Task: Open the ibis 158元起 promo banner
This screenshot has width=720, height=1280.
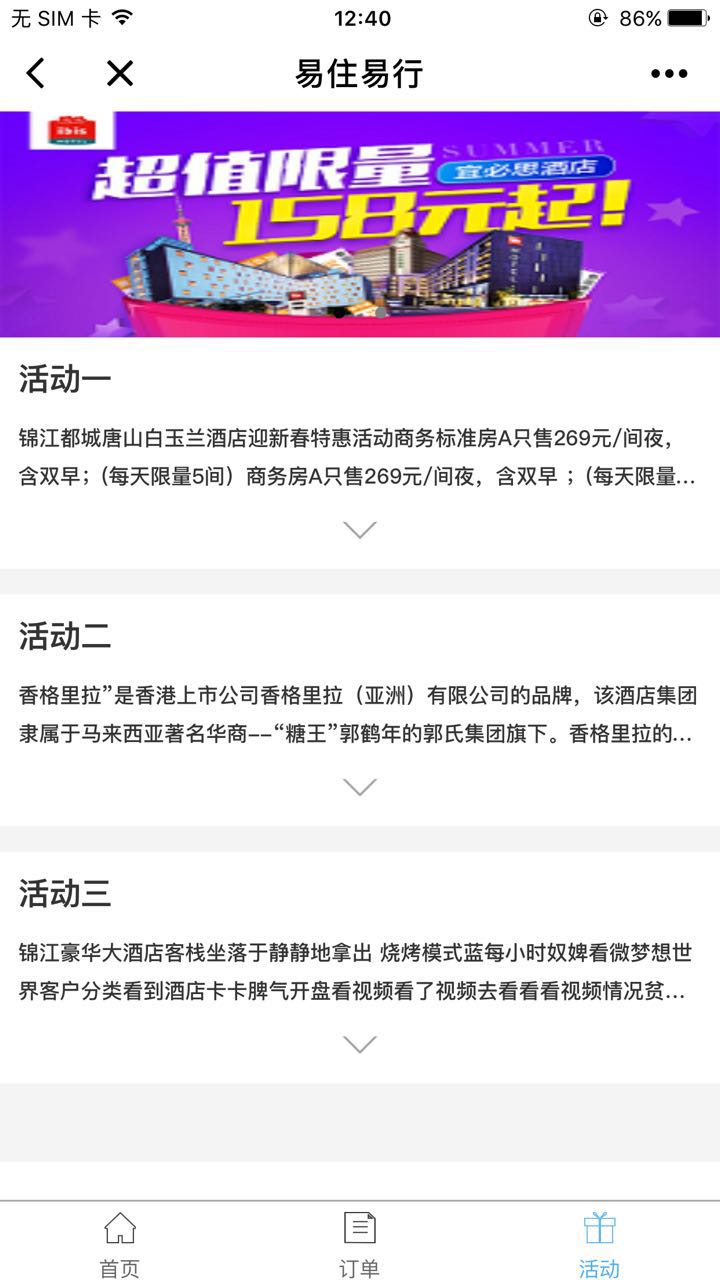Action: (x=360, y=224)
